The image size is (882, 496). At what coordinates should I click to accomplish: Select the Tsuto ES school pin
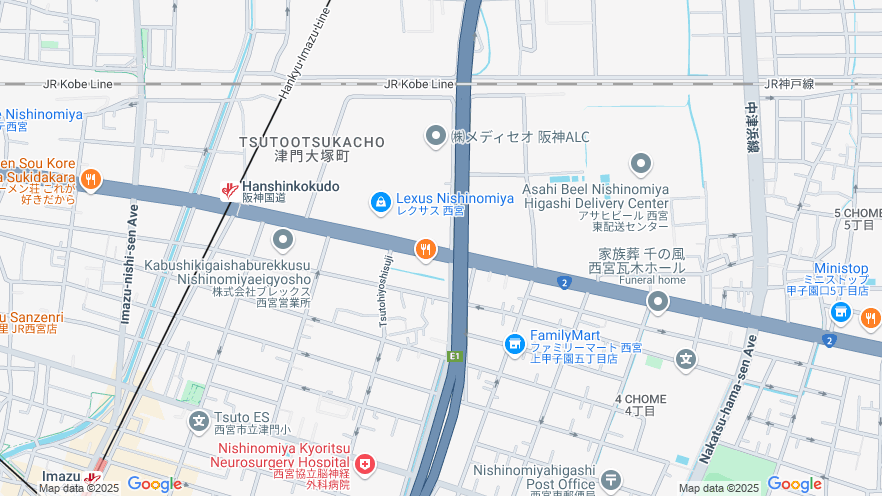199,421
